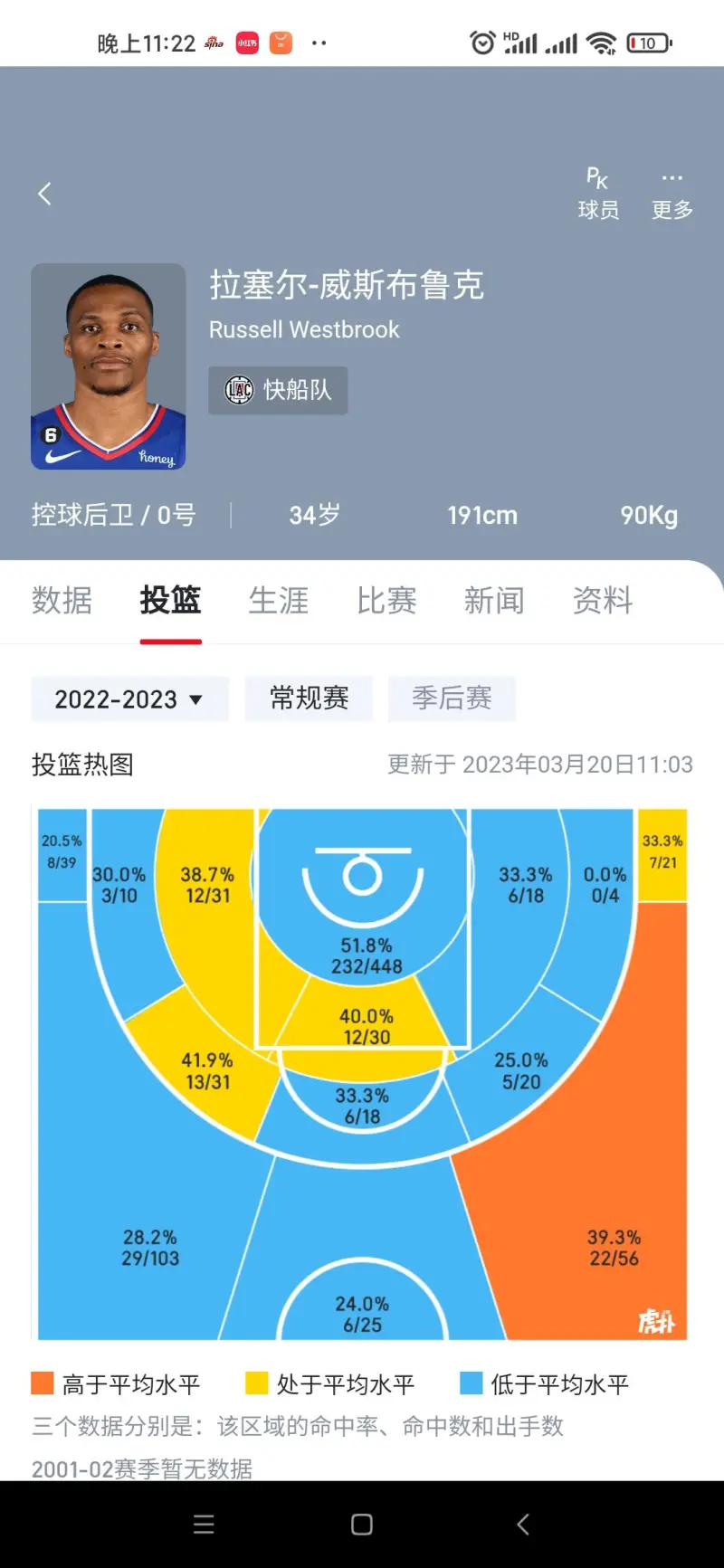724x1568 pixels.
Task: Open the 快船队 team page
Action: [278, 390]
